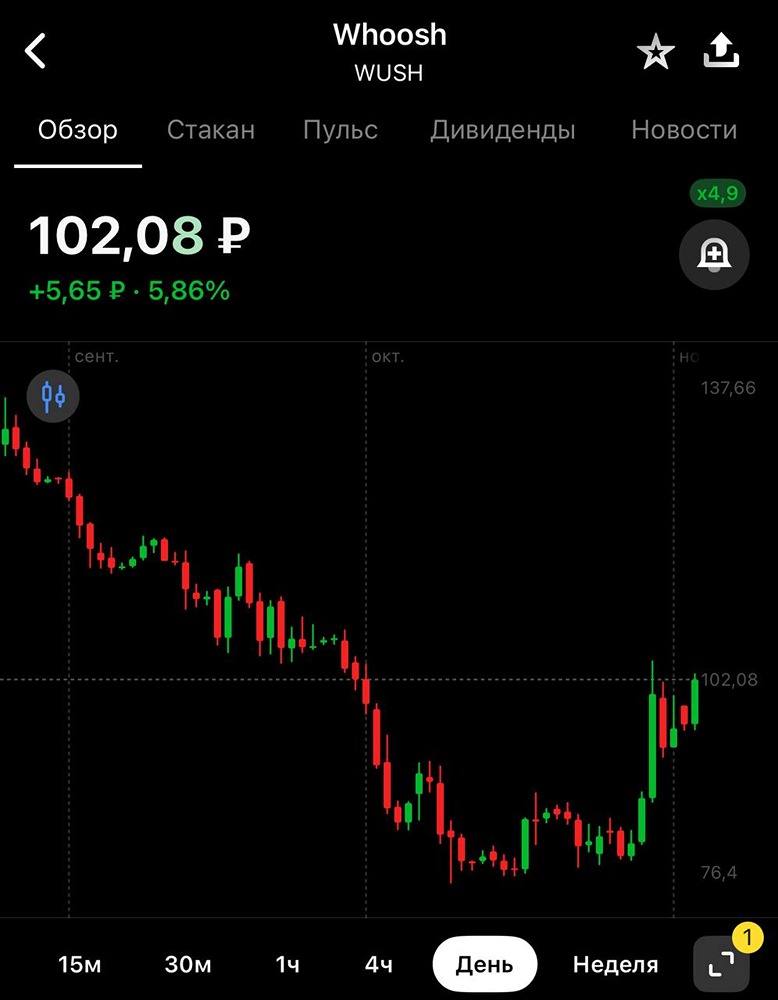Choose the 4ч interval
The image size is (778, 1000).
(x=380, y=962)
